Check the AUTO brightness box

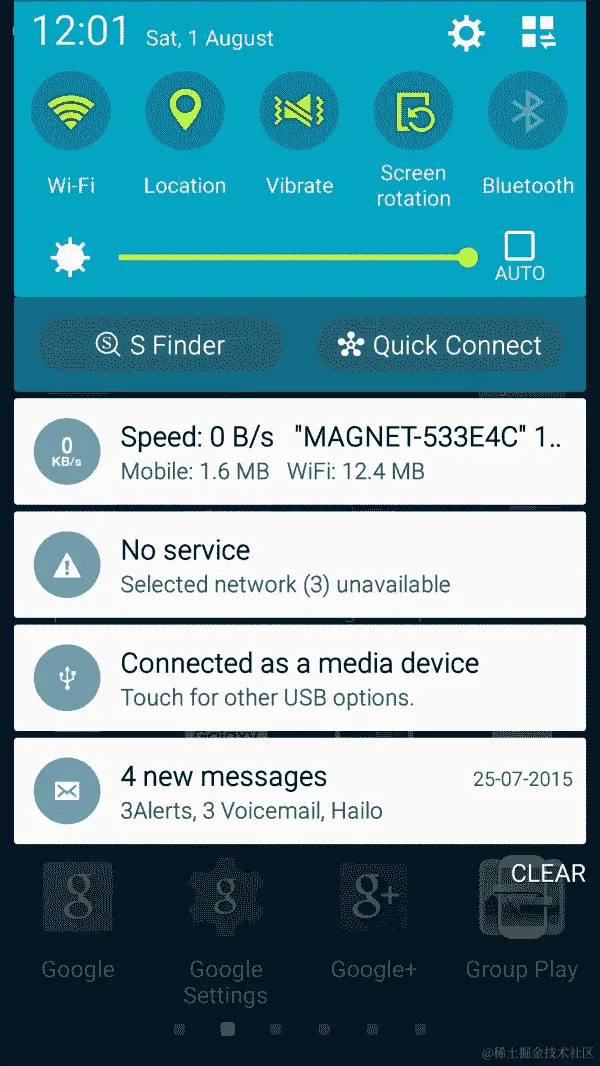click(520, 246)
